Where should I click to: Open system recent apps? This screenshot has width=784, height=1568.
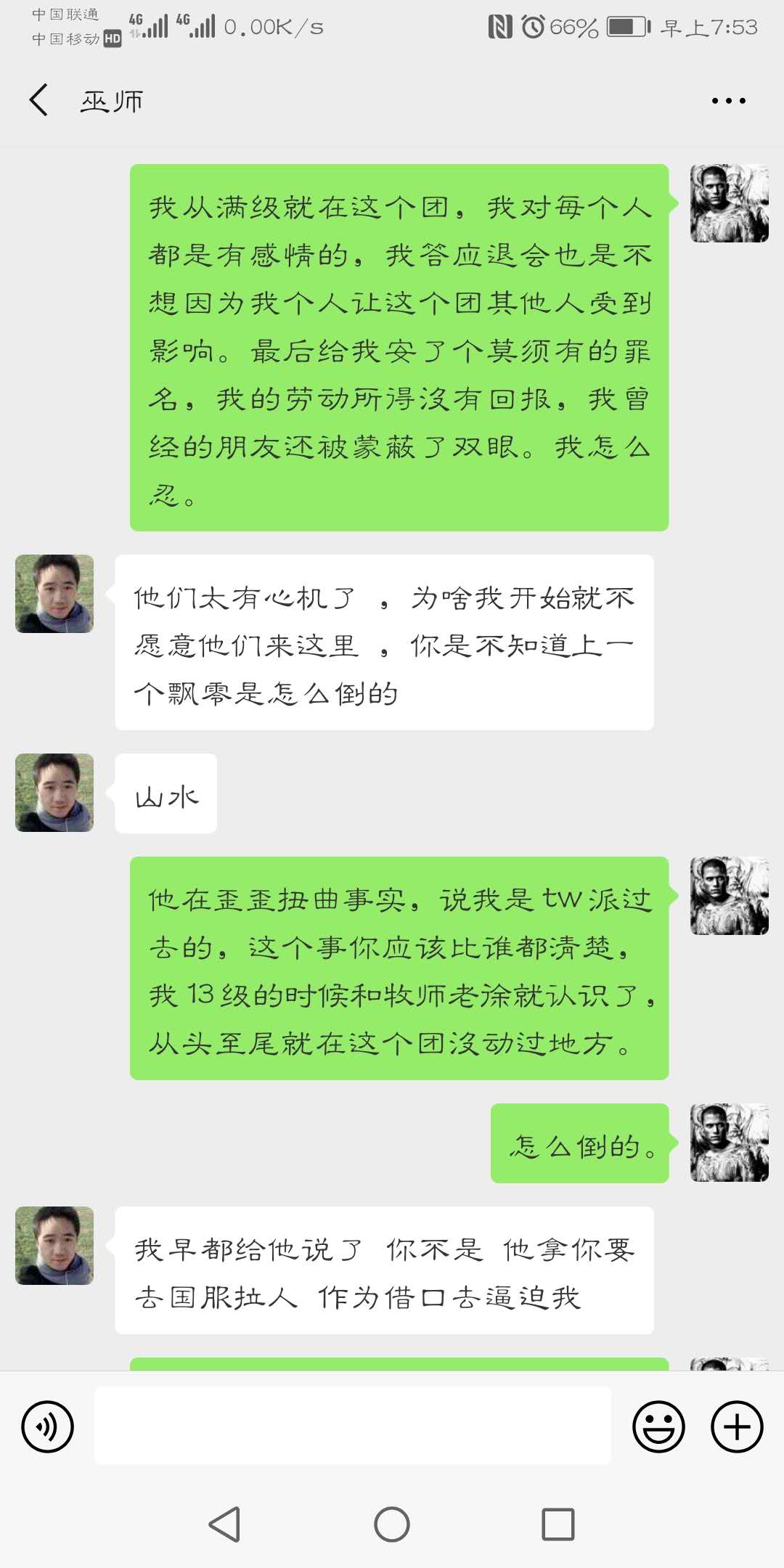[x=558, y=1524]
